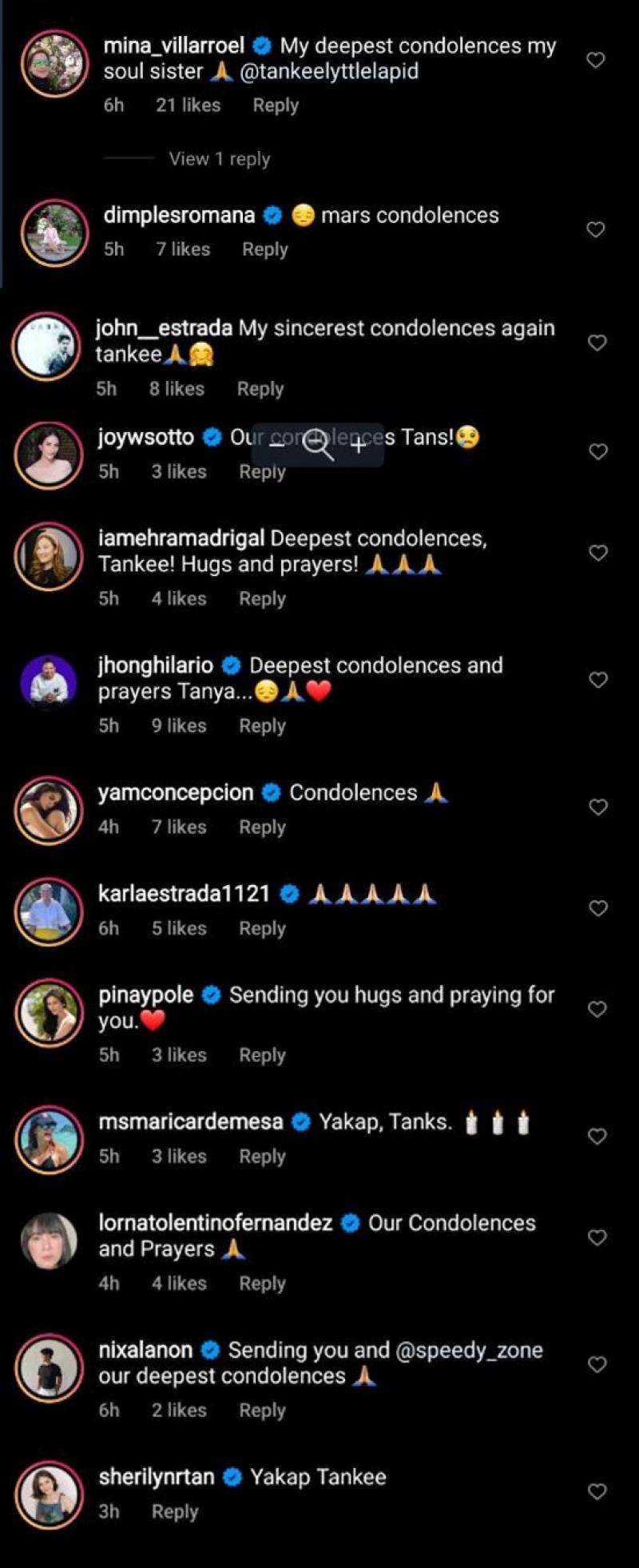Expand View 1 reply under mina_villarroel
The image size is (639, 1568).
tap(219, 159)
